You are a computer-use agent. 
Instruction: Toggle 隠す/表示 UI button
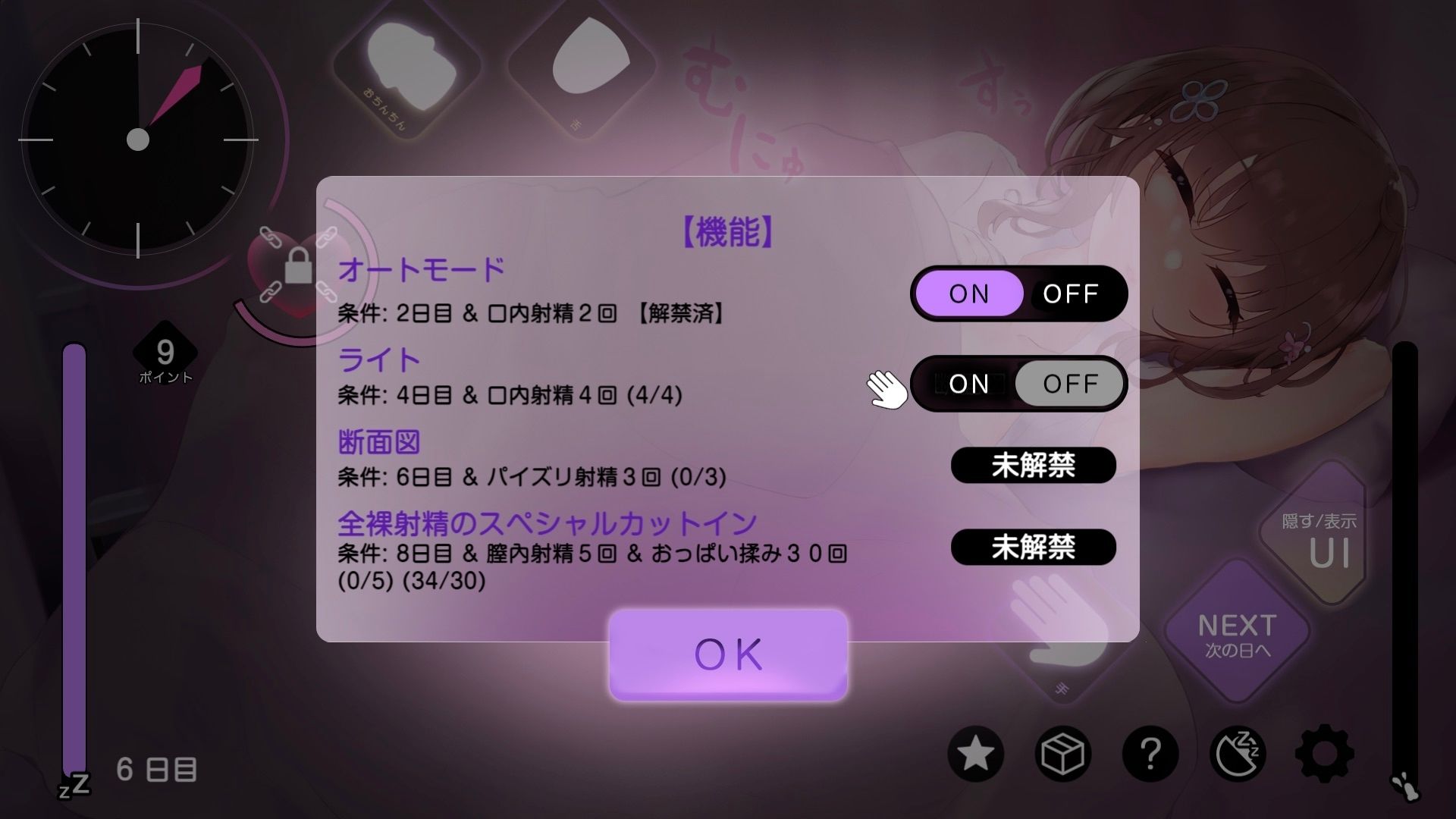tap(1319, 540)
